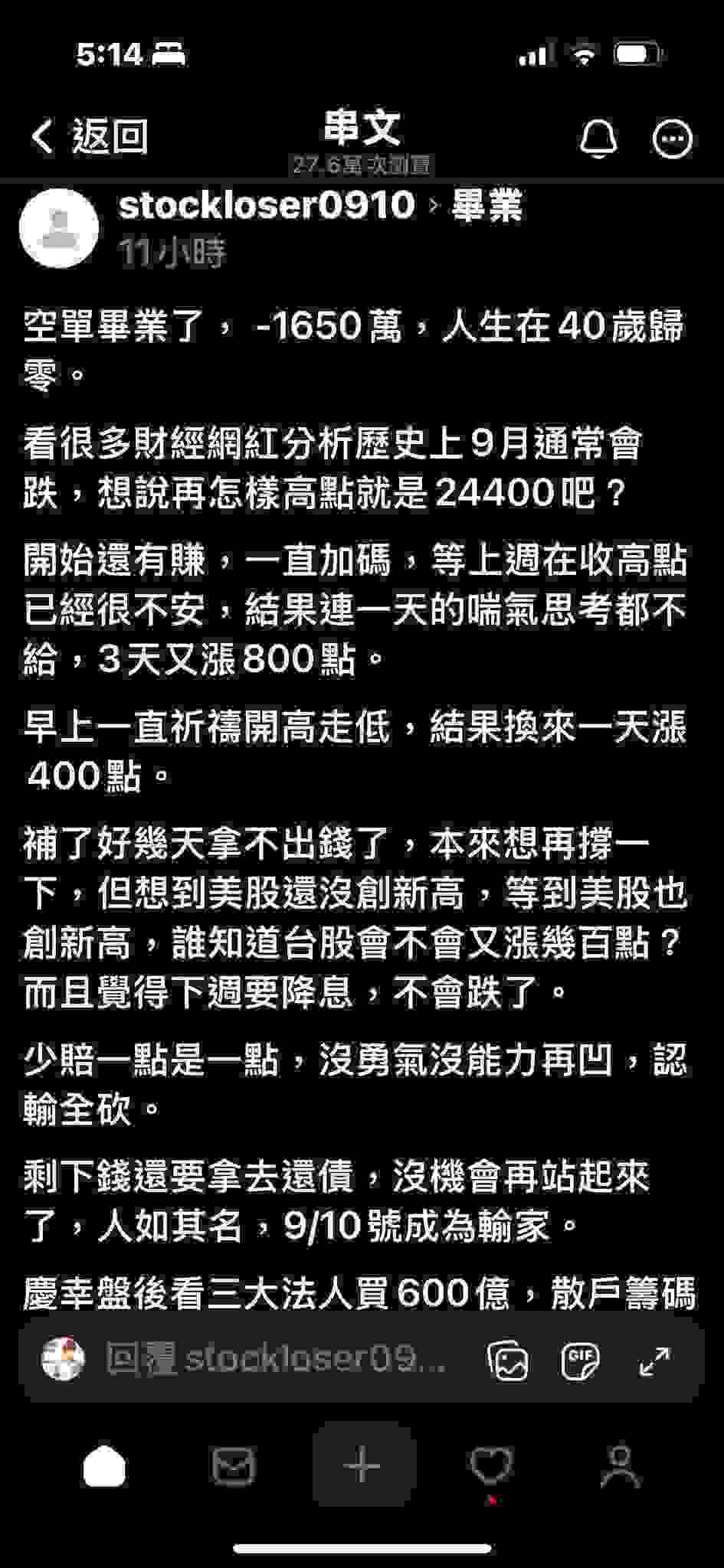Expand the reply composer
The width and height of the screenshot is (724, 1568).
tap(654, 1360)
